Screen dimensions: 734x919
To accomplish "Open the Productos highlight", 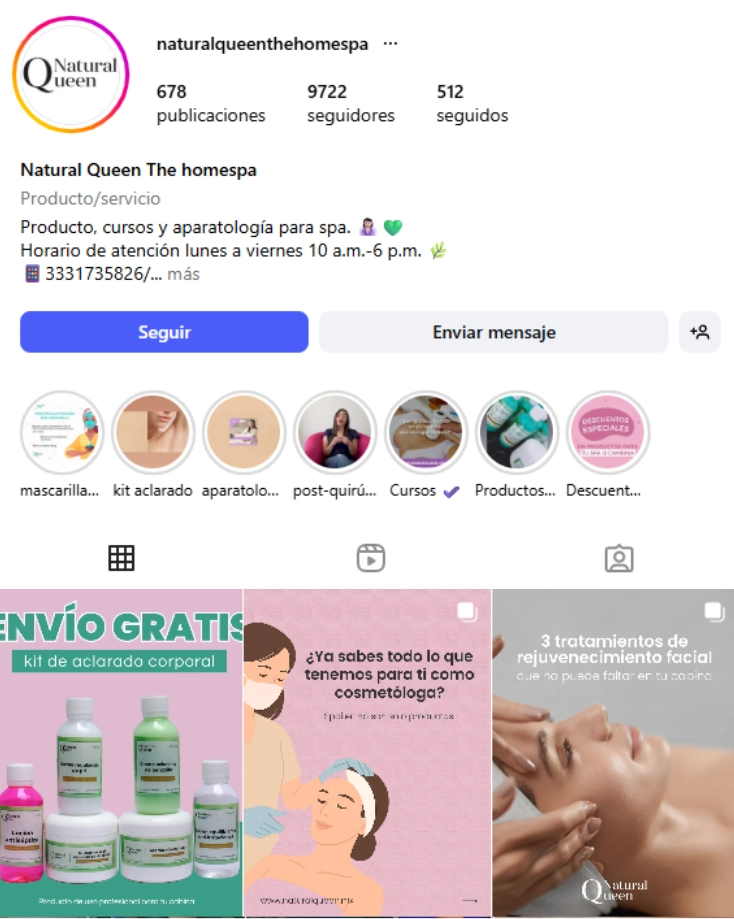I will pos(516,432).
